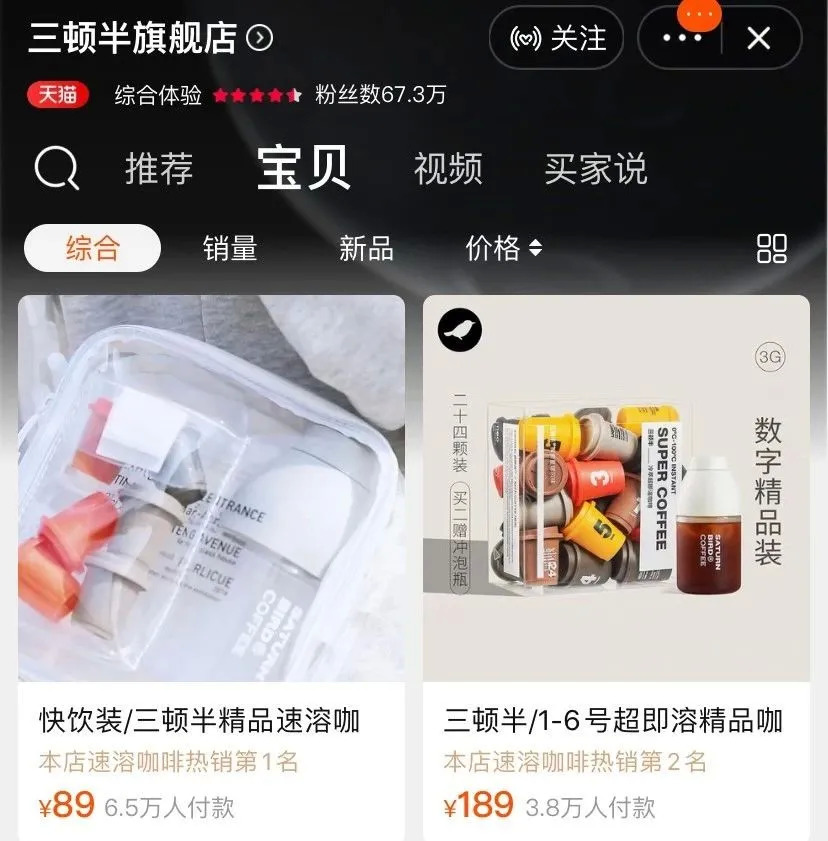Open the three-dot more menu
Screen dimensions: 828x841
click(x=682, y=39)
